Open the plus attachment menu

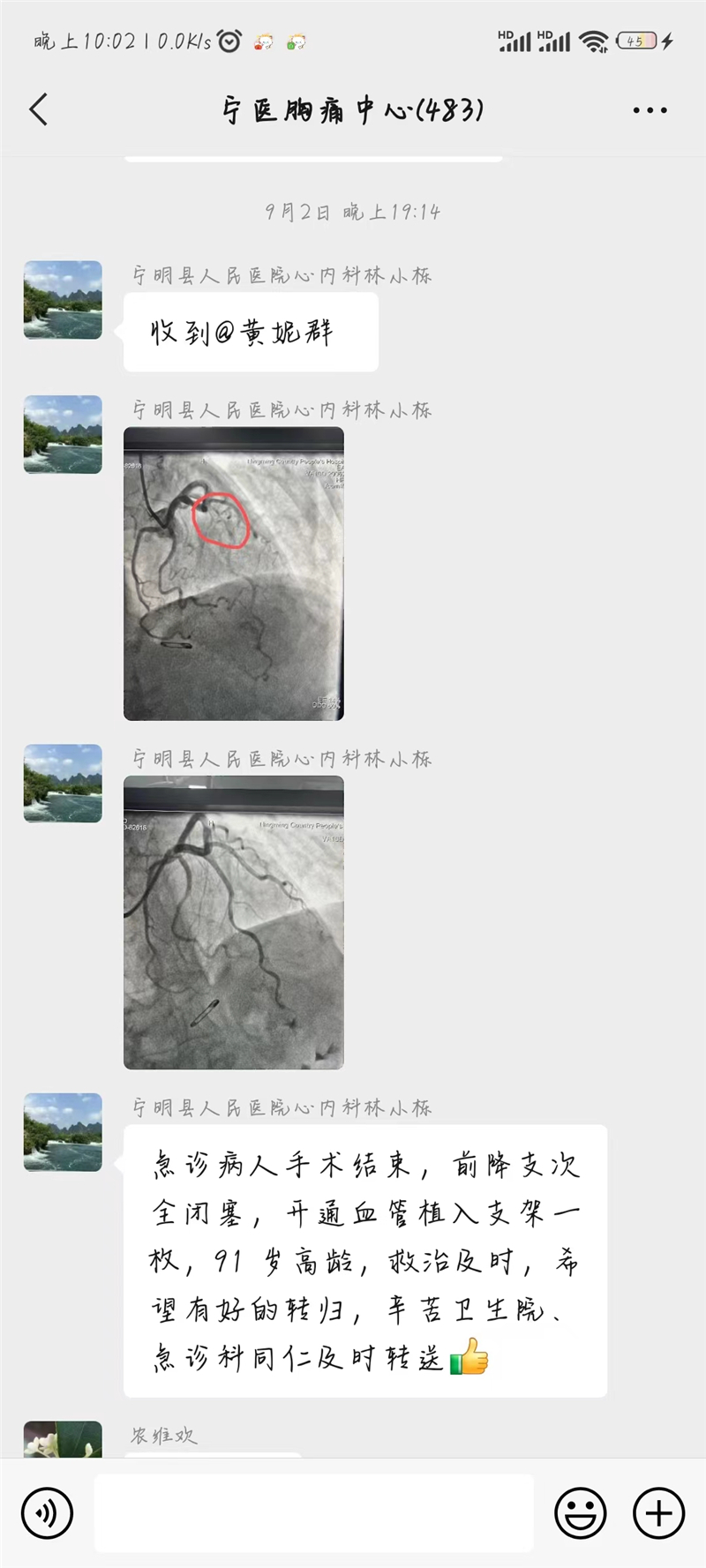[x=658, y=1513]
